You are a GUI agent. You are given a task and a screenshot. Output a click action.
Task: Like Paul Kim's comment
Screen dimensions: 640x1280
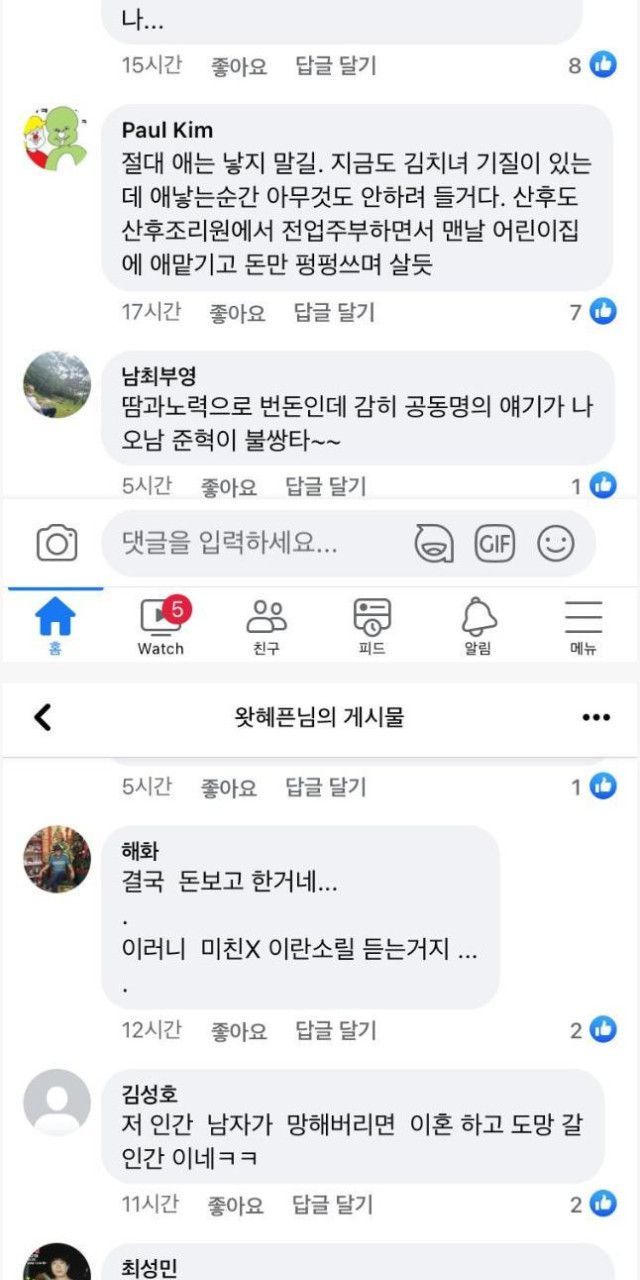[x=237, y=313]
